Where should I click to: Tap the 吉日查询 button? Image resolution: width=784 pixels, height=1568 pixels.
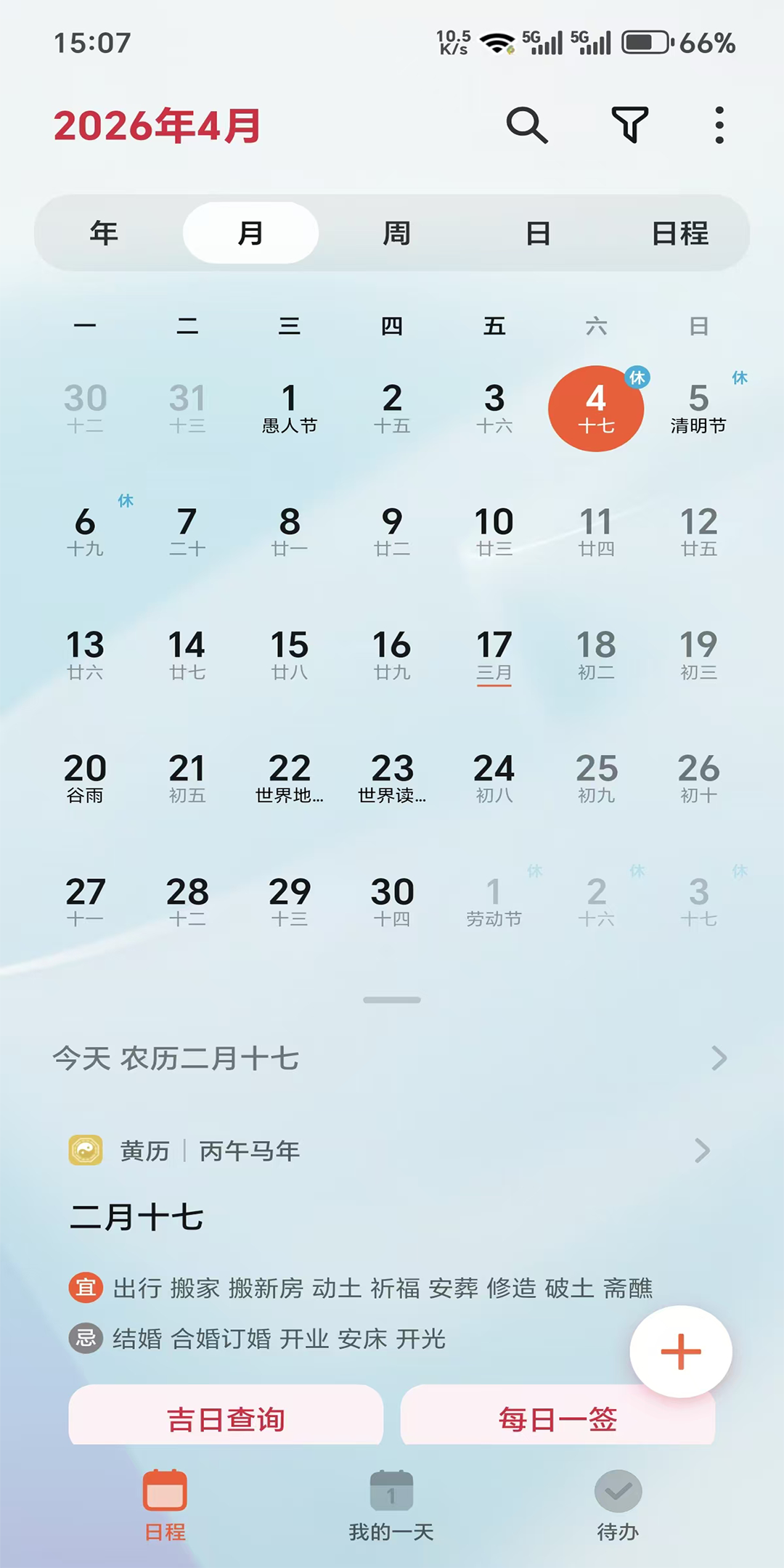point(226,1418)
